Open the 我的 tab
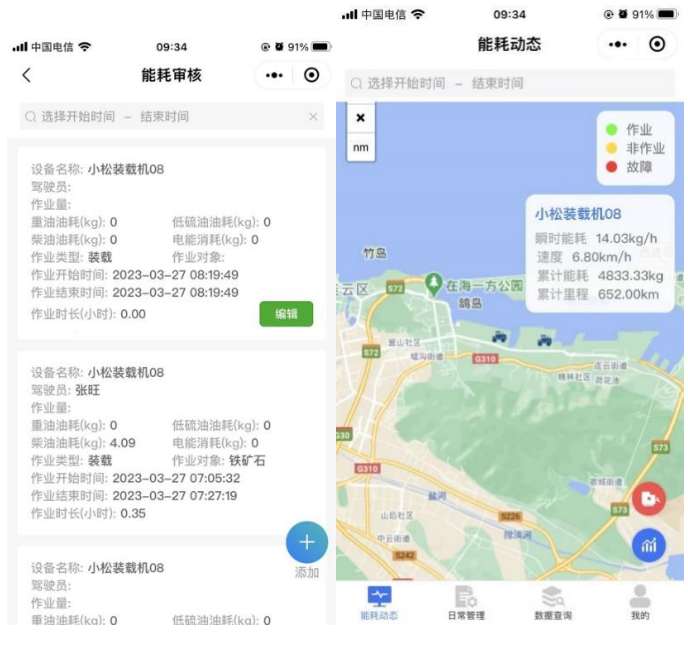 [640, 603]
